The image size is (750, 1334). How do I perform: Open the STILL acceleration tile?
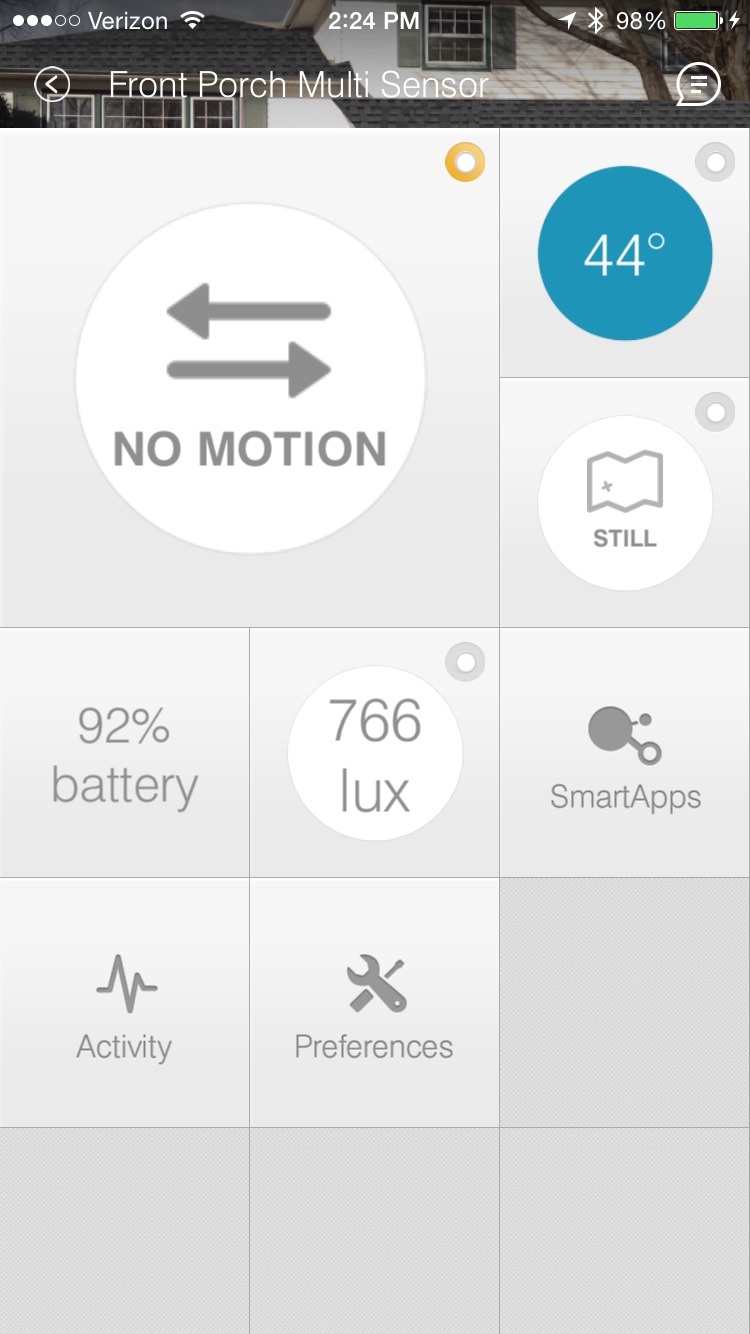(625, 503)
